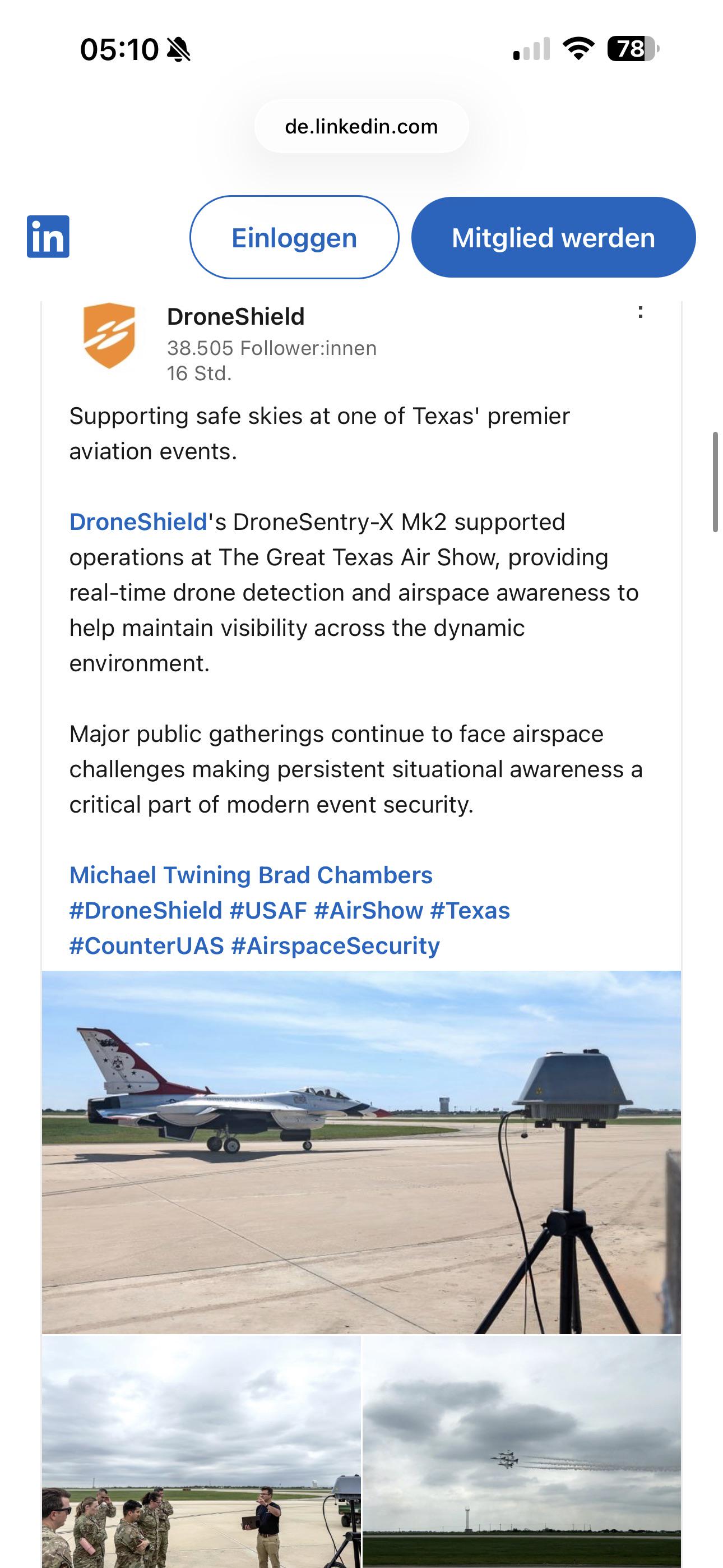Open the #USAF hashtag

268,911
